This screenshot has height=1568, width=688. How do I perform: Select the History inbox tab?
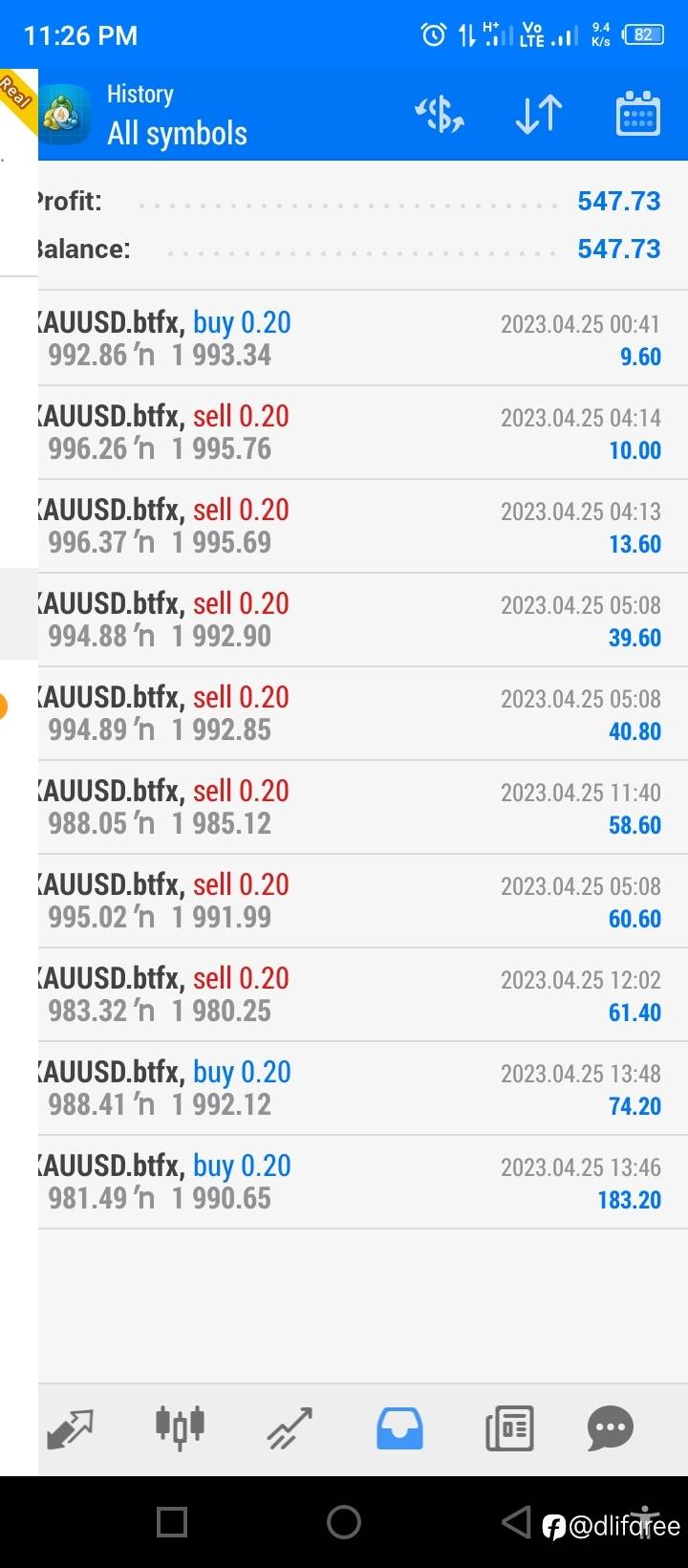(x=399, y=1429)
